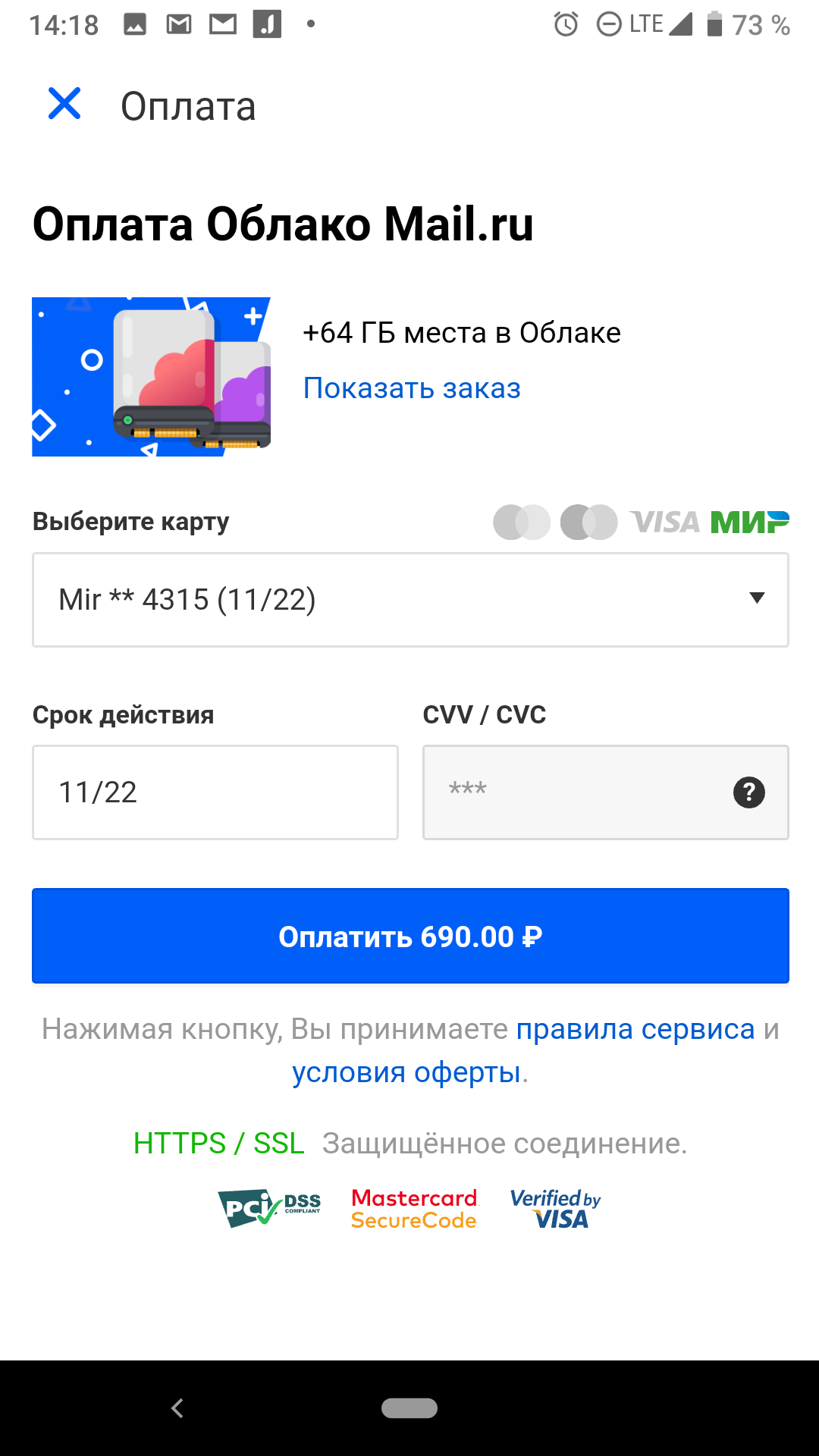Tap the system home pill
Viewport: 819px width, 1456px height.
(x=409, y=1408)
